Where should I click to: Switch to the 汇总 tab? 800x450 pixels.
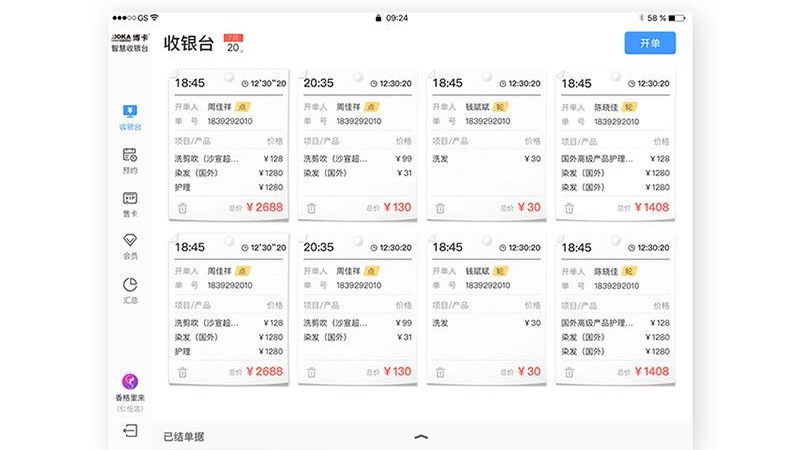(129, 290)
